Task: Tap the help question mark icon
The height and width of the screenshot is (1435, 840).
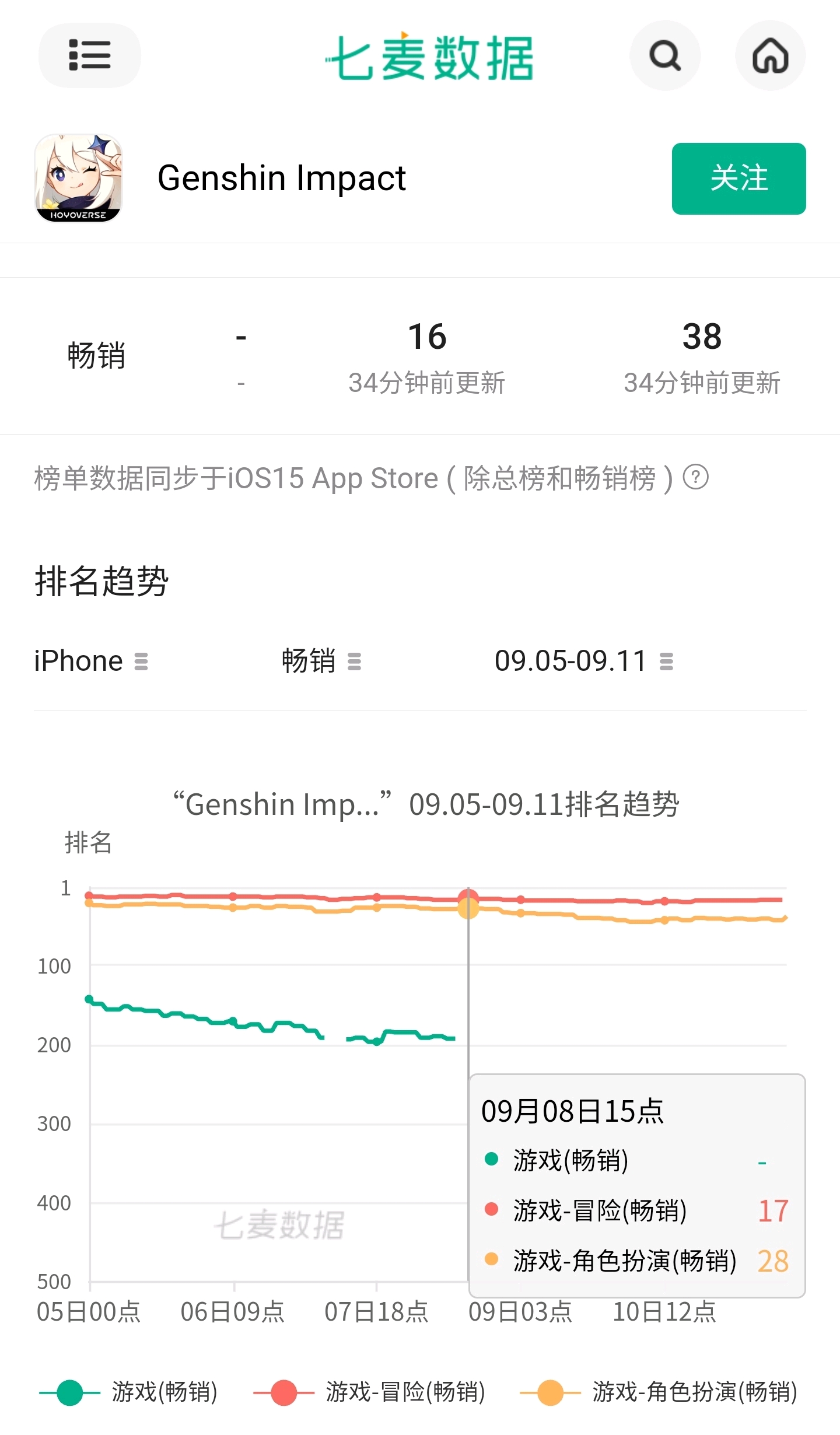Action: [x=695, y=477]
